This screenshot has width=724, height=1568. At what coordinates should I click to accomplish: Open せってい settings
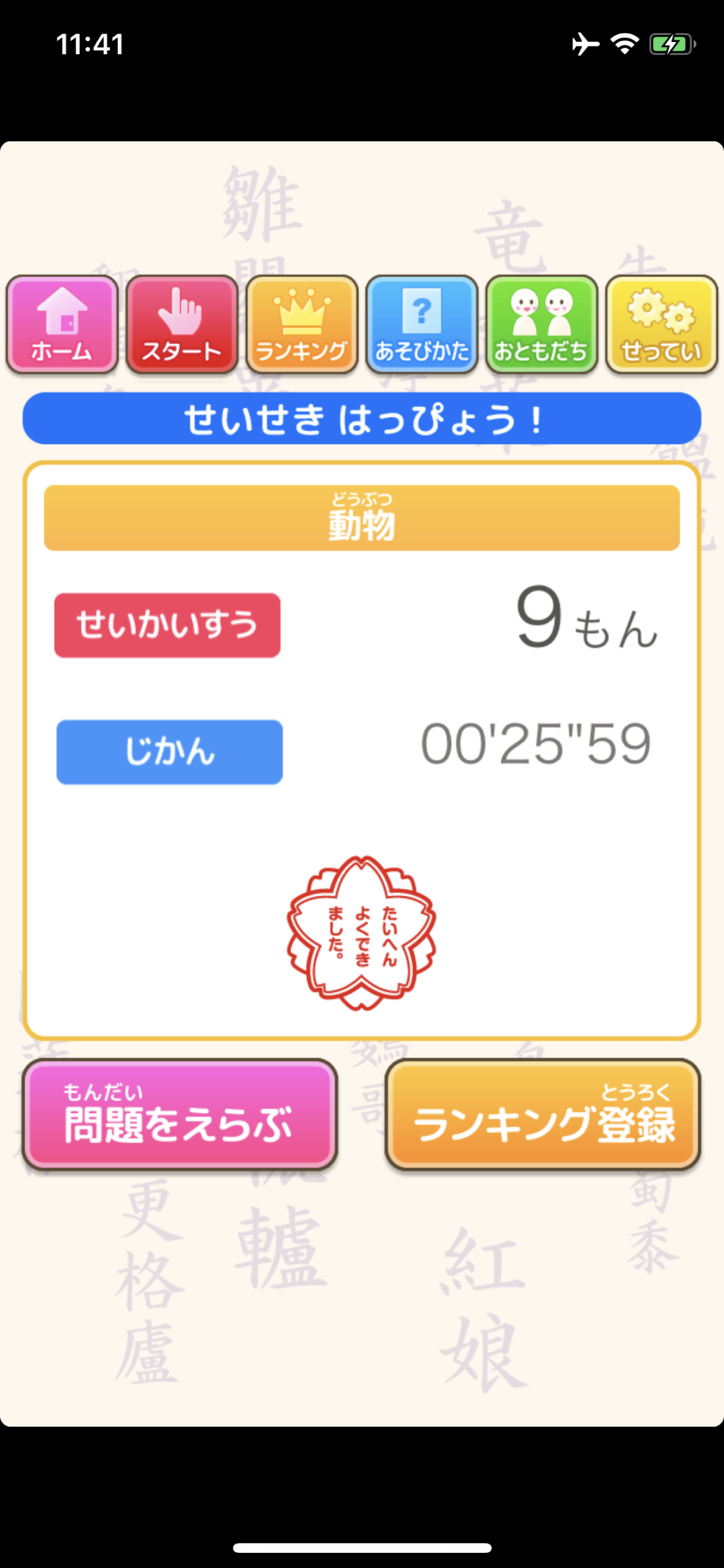point(661,324)
